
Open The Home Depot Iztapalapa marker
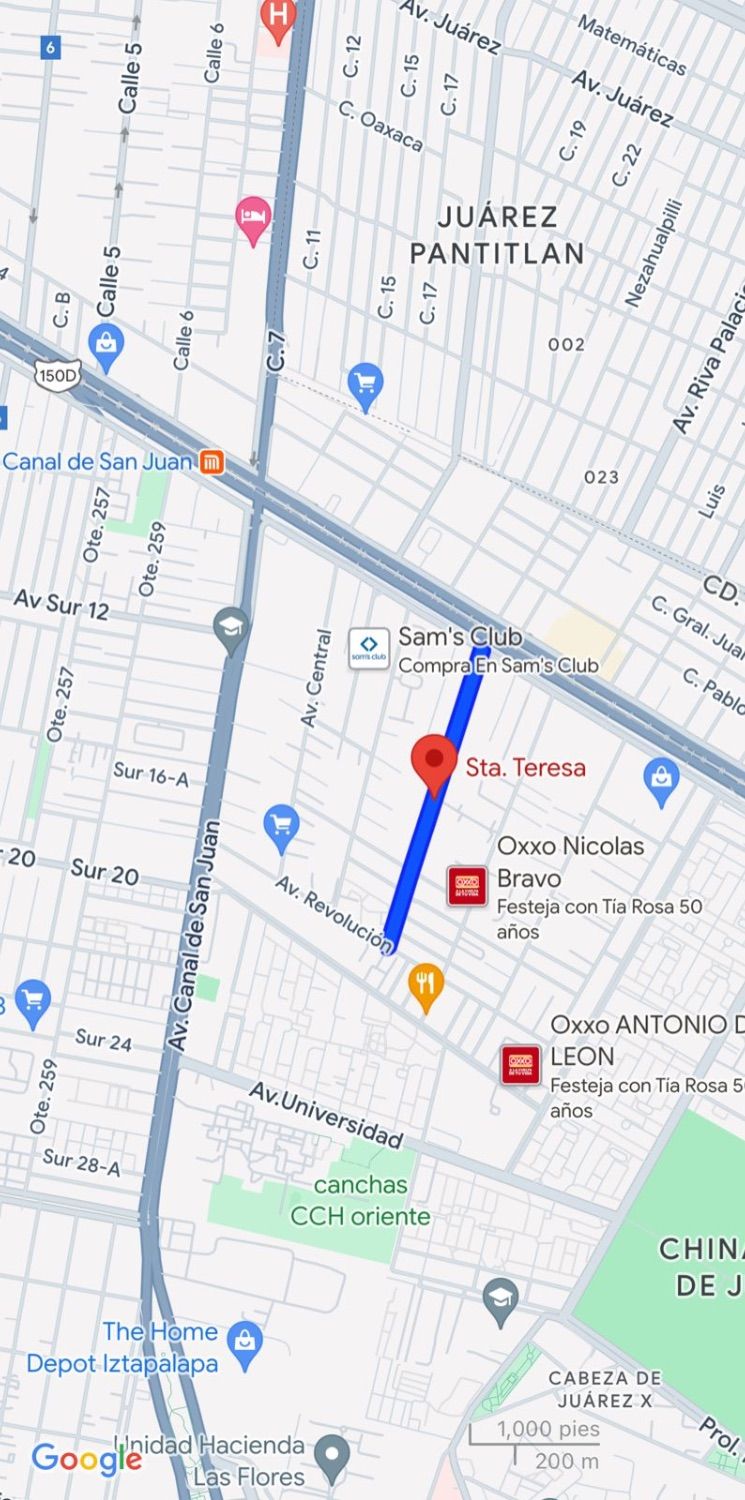pos(245,1346)
